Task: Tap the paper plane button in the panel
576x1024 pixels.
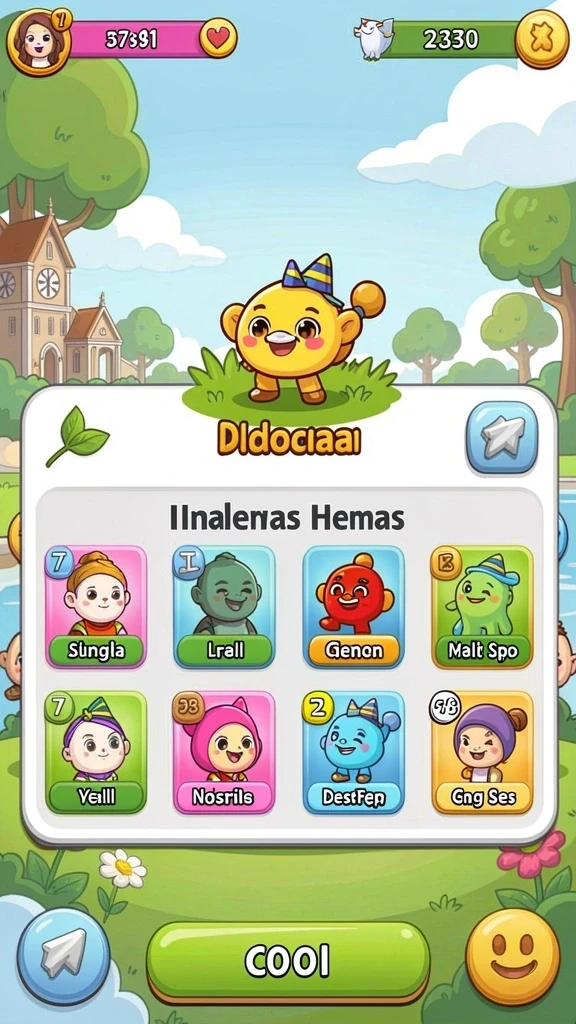Action: (502, 437)
